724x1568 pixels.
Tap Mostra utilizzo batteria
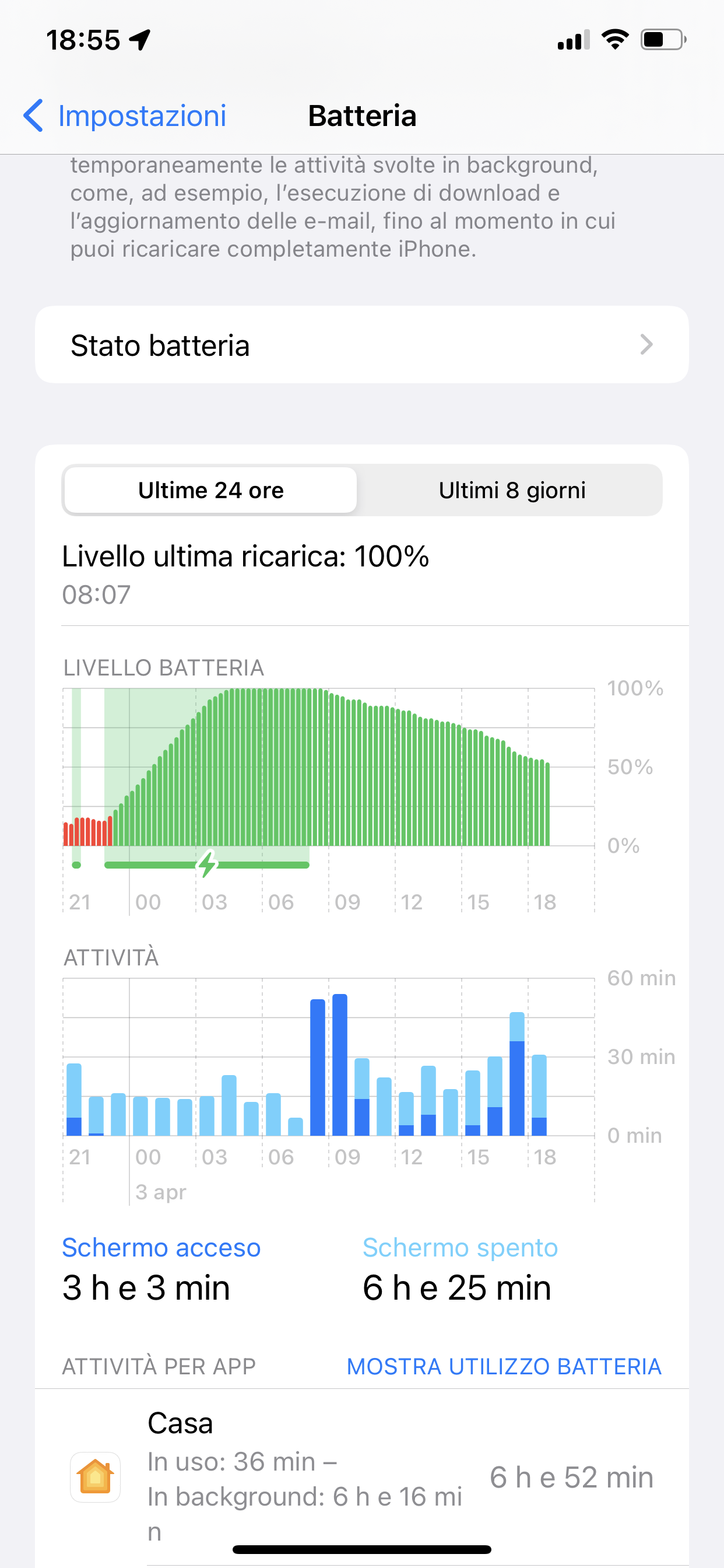coord(503,1367)
